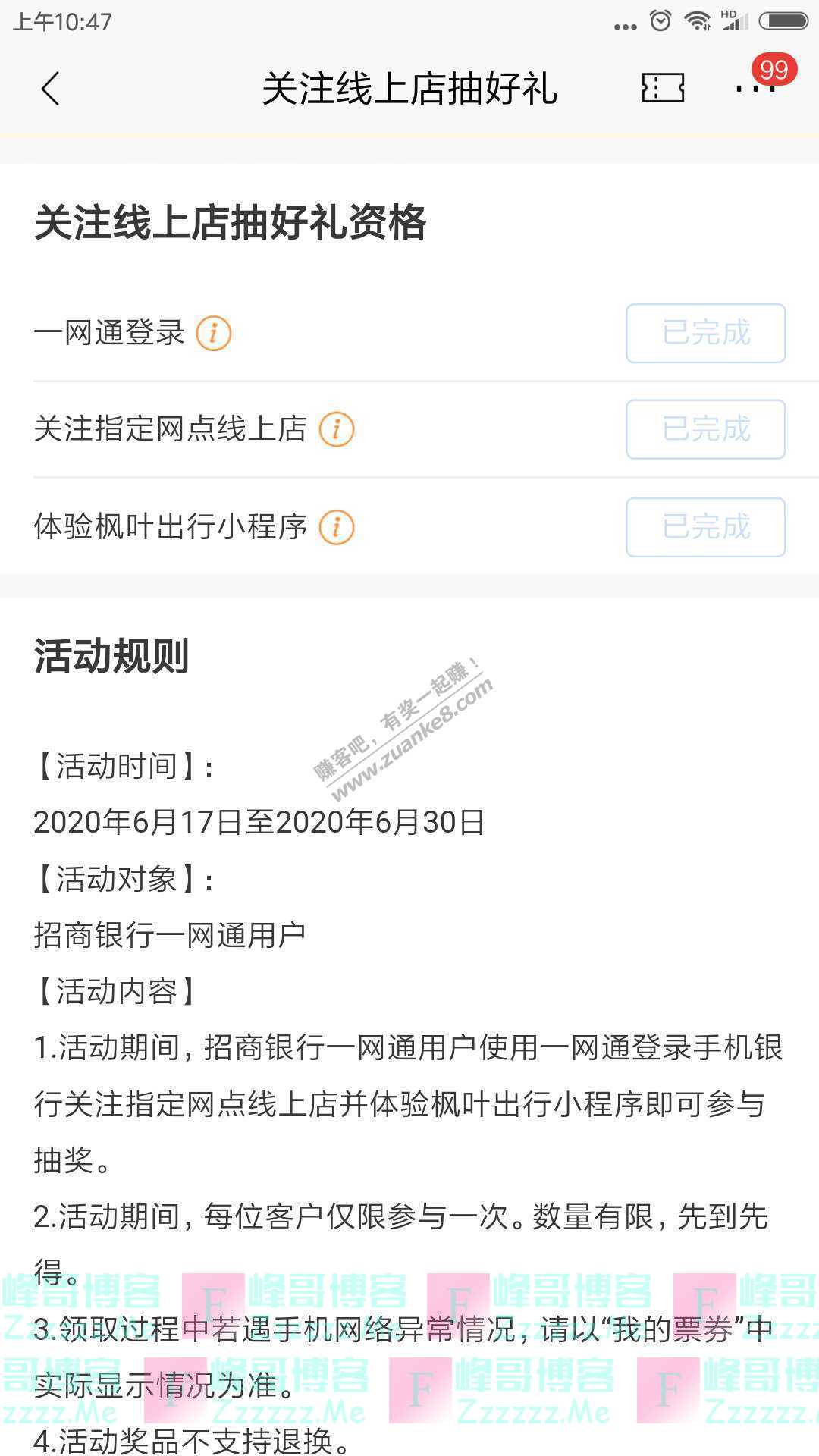Show info for 关注指定网点线上店

(337, 430)
